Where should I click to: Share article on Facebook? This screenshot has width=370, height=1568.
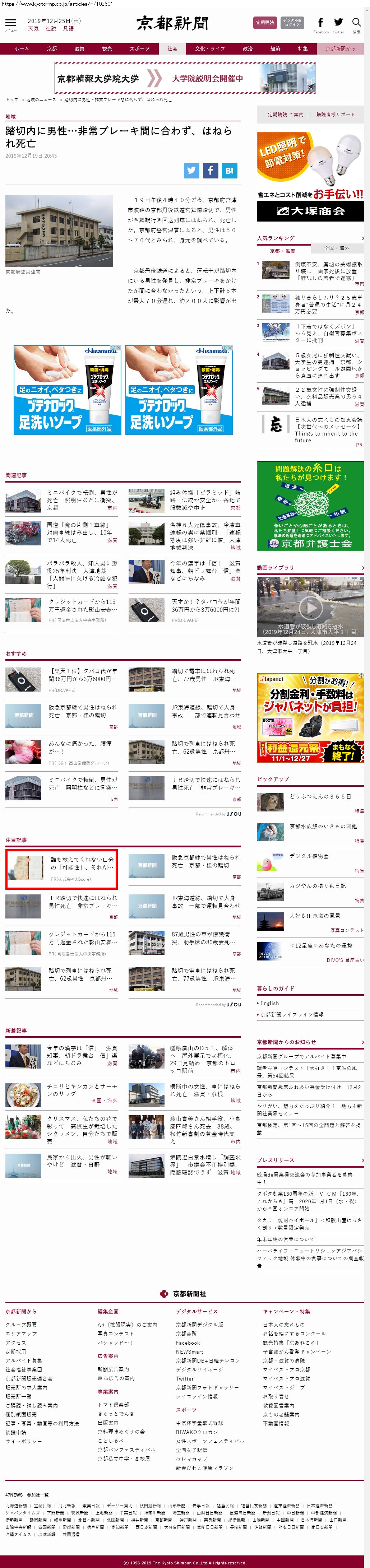point(210,171)
